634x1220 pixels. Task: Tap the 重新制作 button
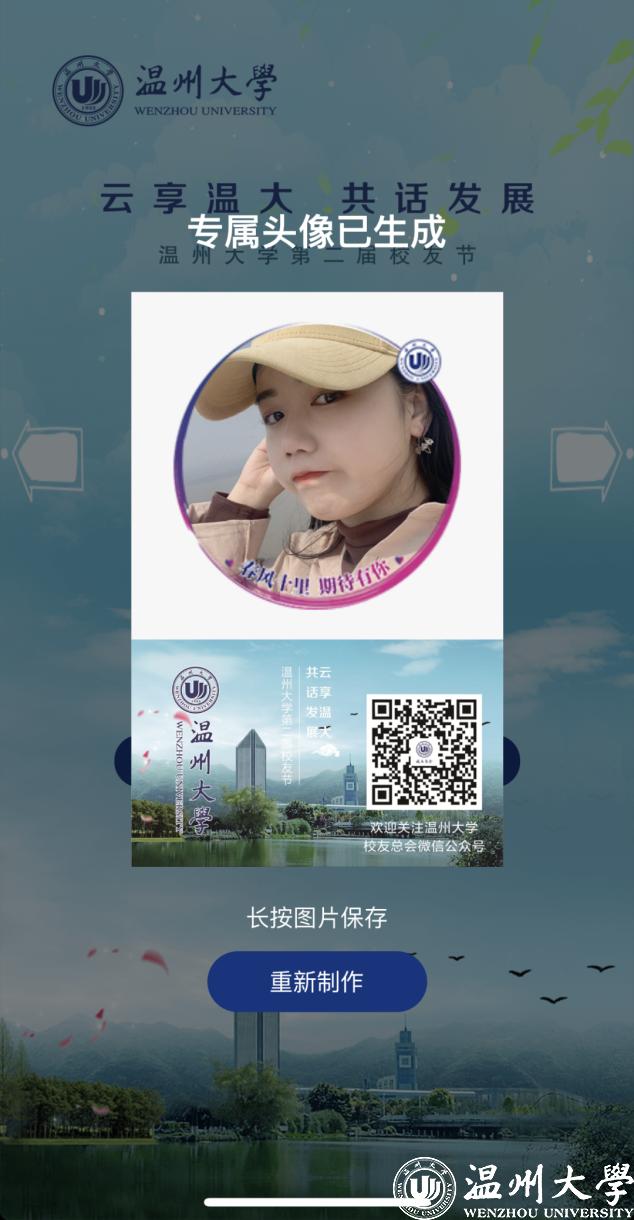pos(317,981)
